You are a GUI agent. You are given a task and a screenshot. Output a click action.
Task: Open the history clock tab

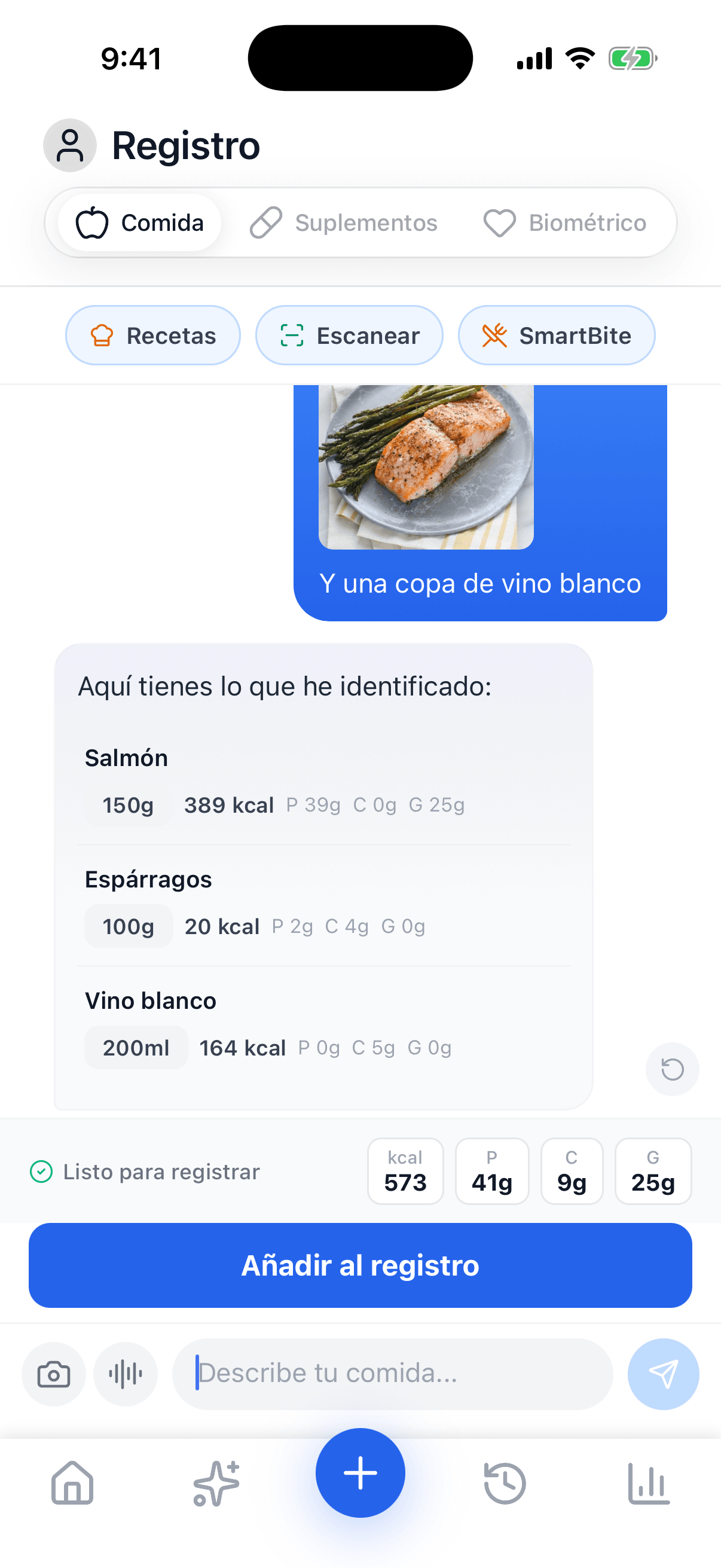pos(505,1483)
